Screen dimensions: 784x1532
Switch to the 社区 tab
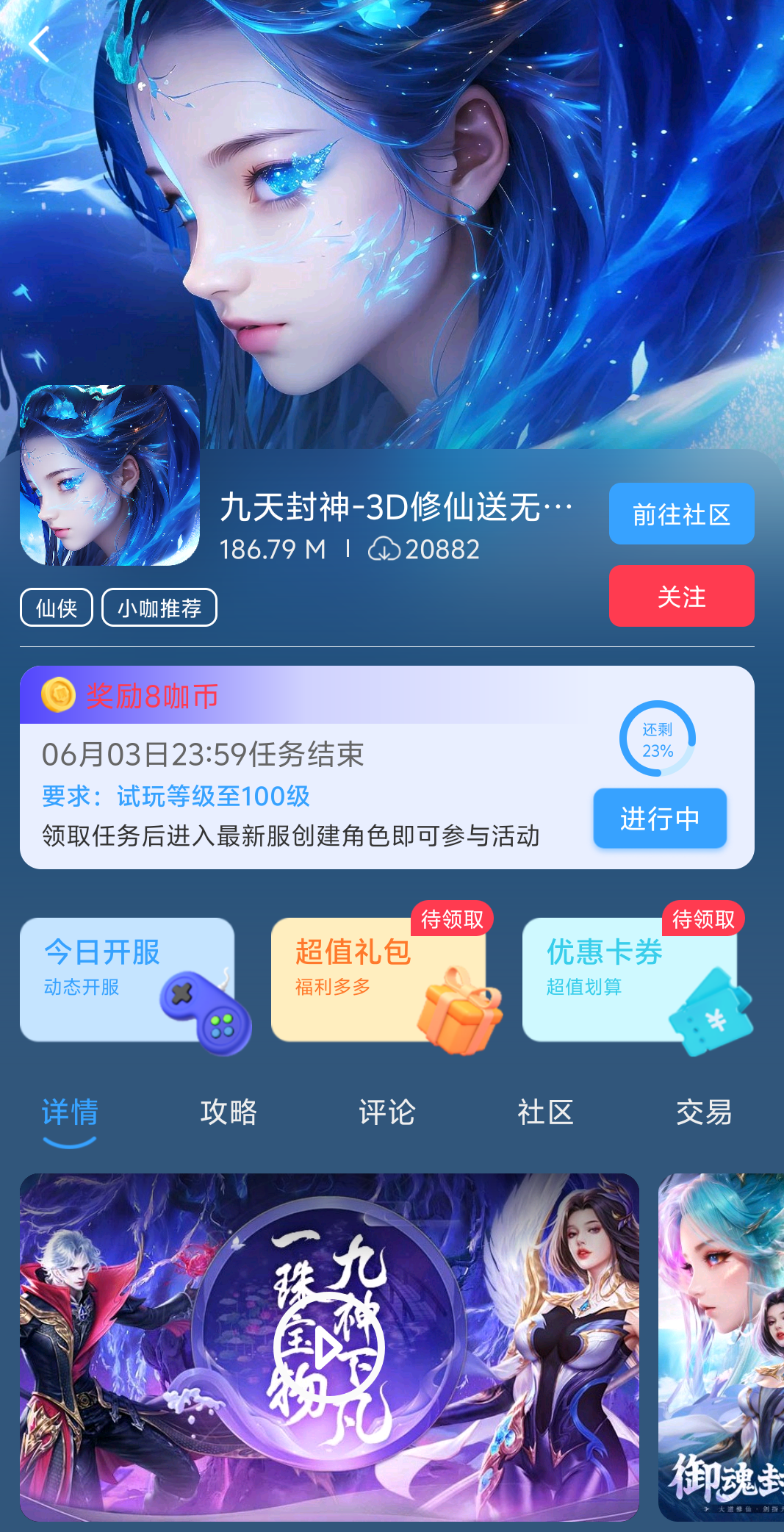[545, 1112]
